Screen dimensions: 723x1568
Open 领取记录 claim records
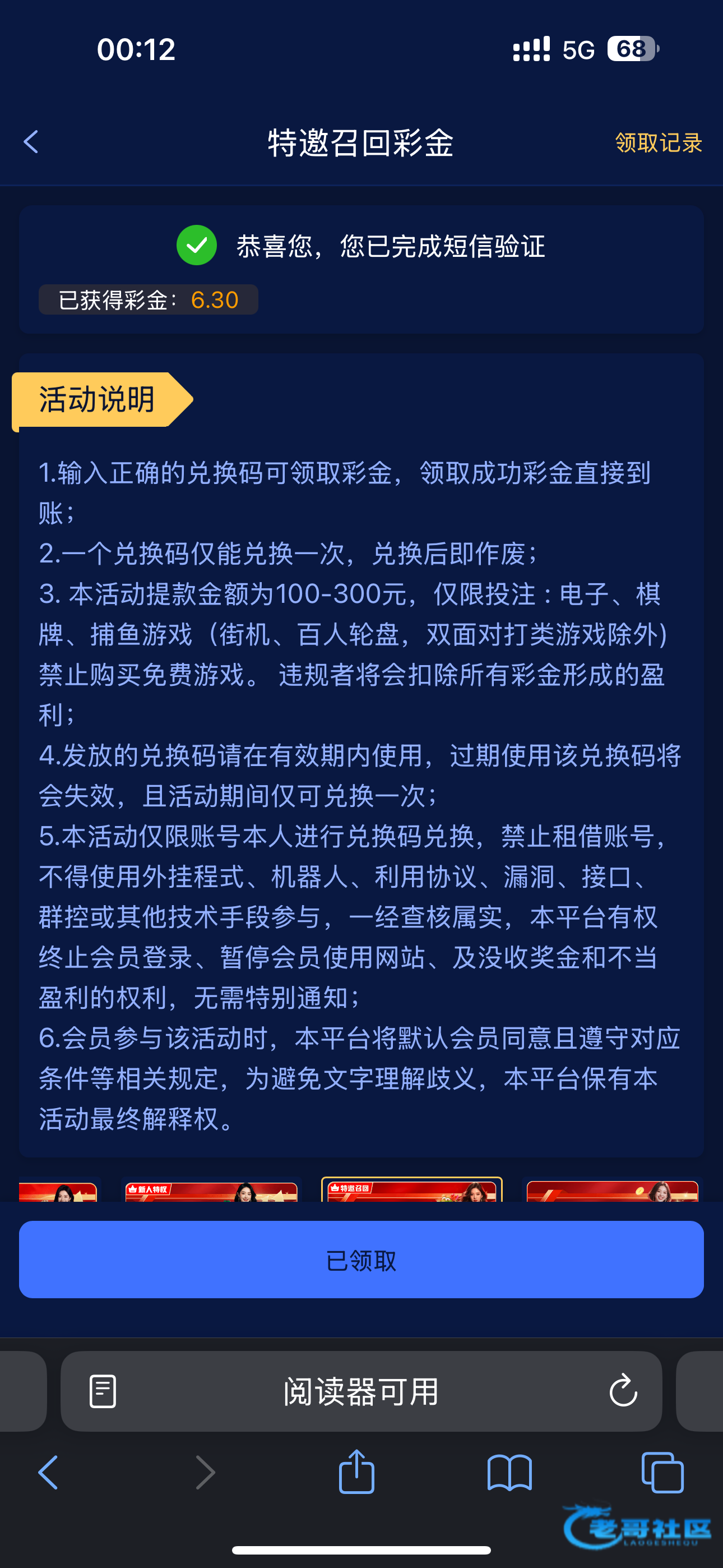pyautogui.click(x=659, y=143)
